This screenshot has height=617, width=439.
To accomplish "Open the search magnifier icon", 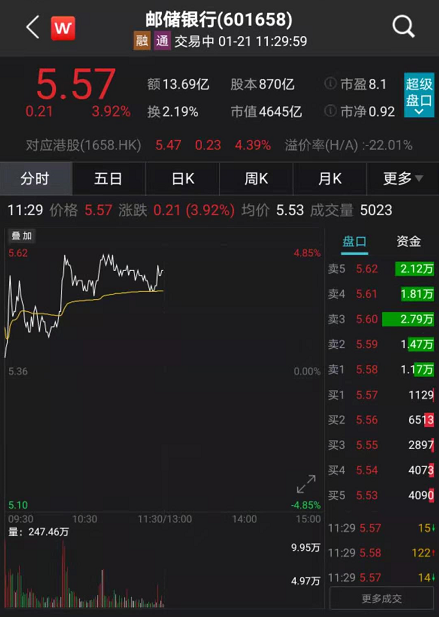I will (x=403, y=27).
